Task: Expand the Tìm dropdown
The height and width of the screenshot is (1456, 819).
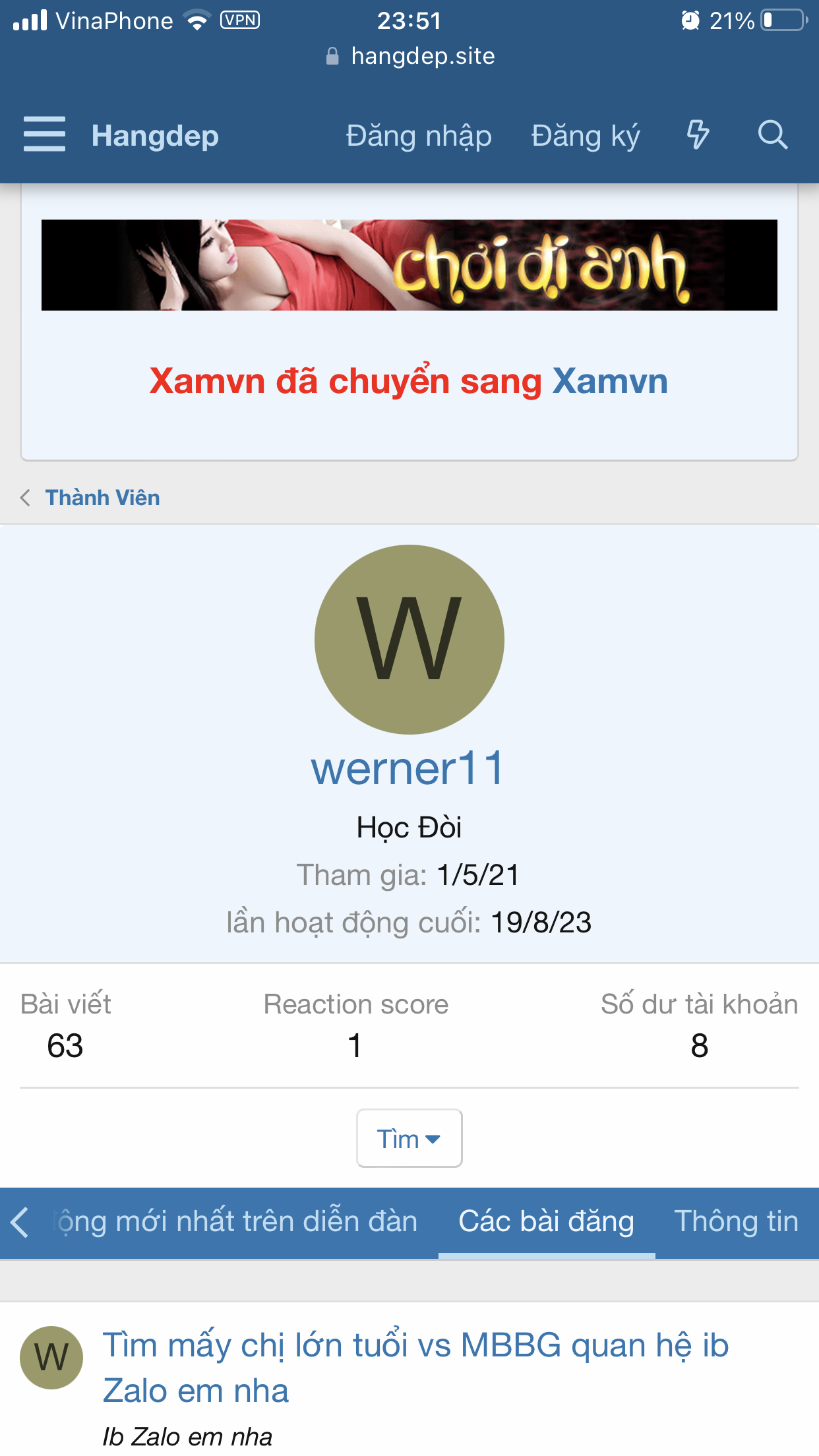Action: pos(409,1139)
